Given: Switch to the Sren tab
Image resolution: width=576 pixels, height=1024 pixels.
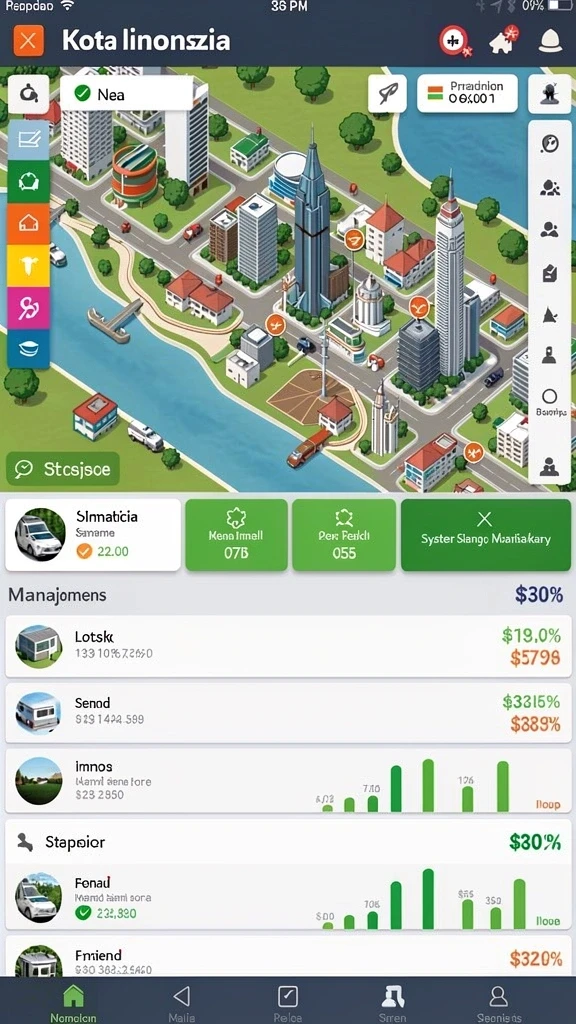Looking at the screenshot, I should click(392, 1002).
